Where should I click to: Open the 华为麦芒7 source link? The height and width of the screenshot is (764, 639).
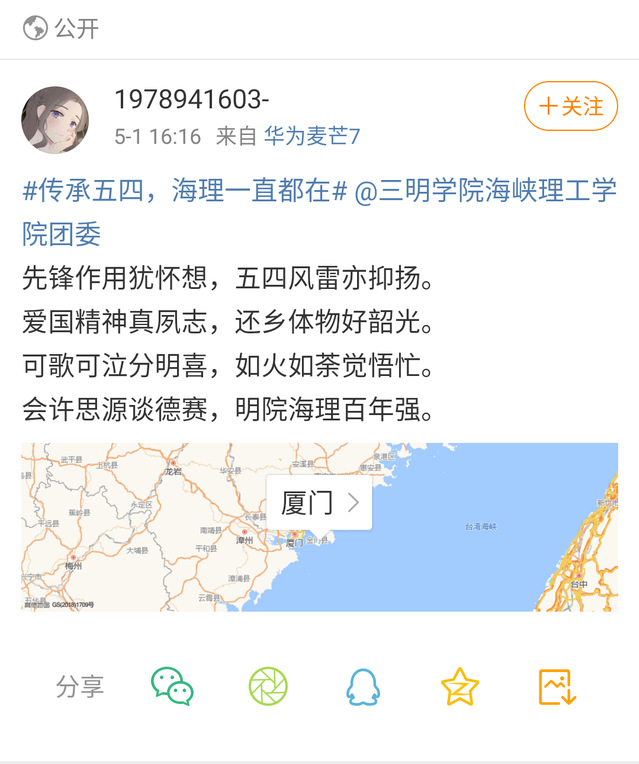click(312, 137)
